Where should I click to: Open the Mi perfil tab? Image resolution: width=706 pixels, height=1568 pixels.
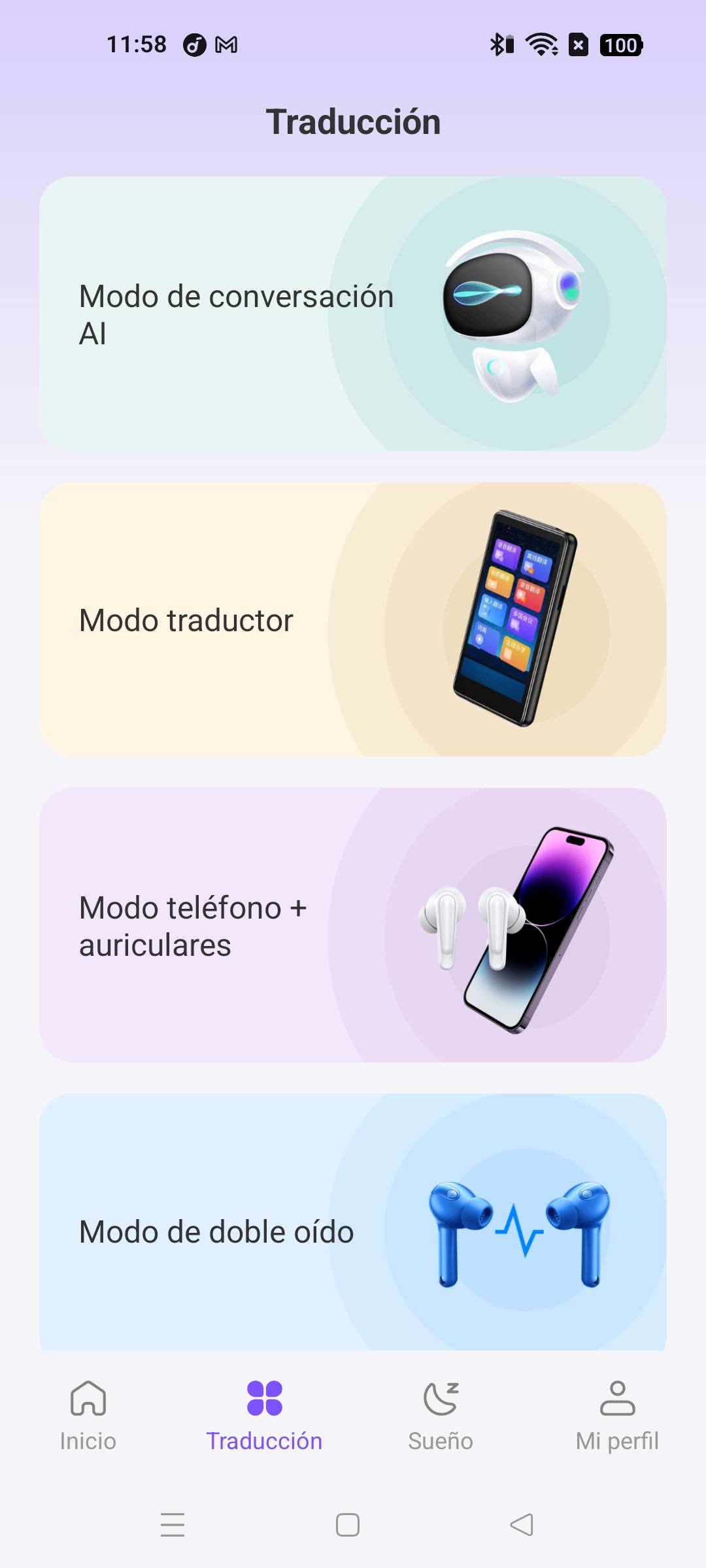(617, 1415)
